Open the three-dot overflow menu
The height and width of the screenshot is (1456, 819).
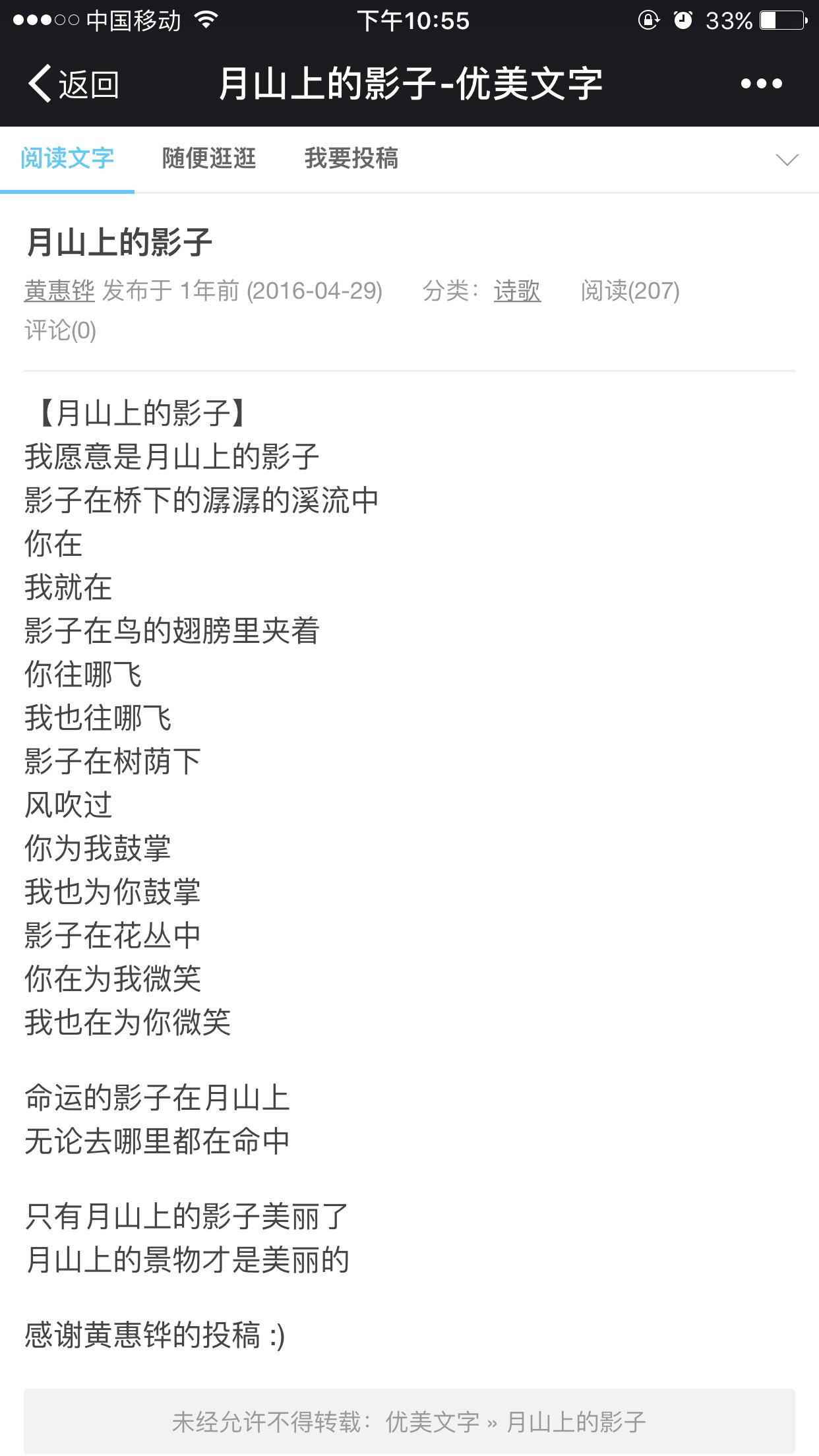pos(761,84)
